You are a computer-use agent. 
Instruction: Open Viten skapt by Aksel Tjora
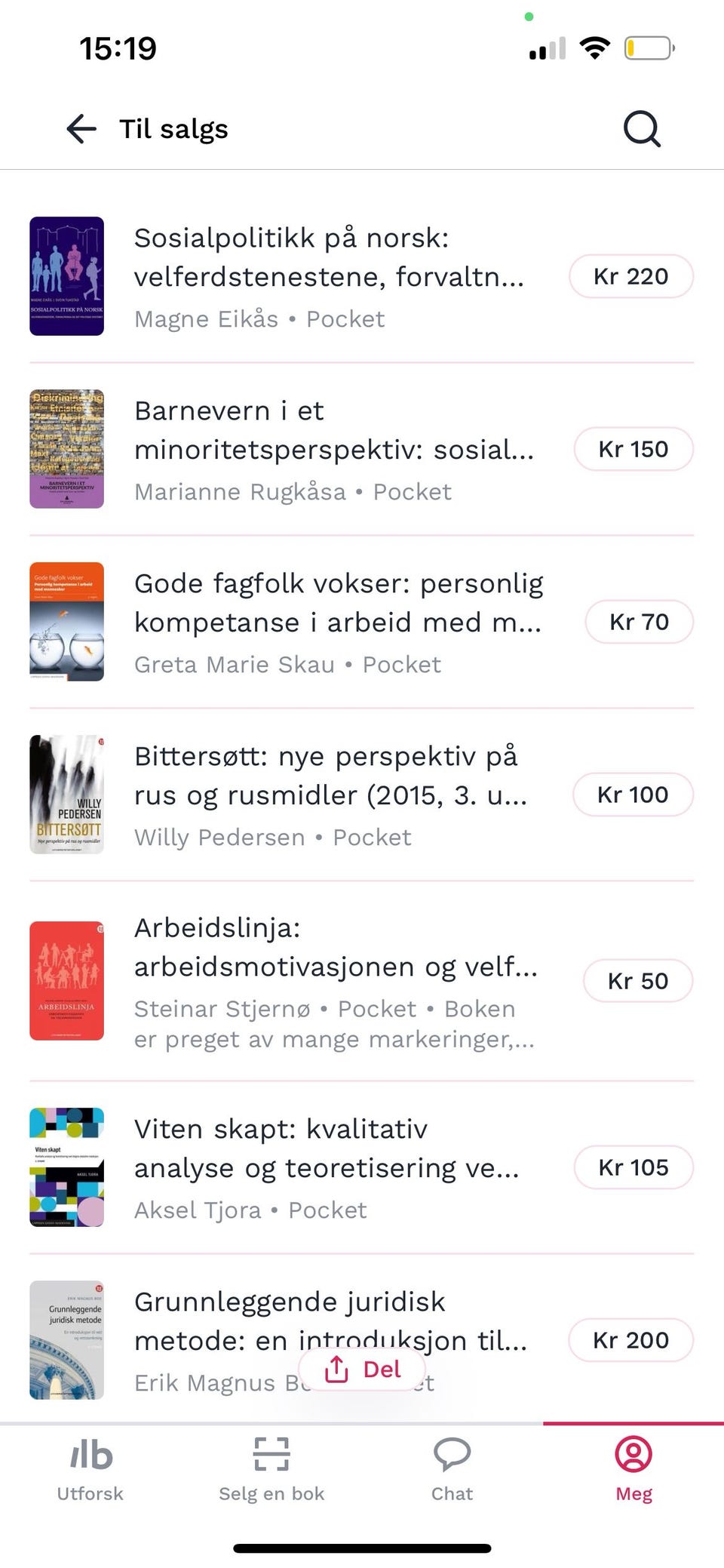pyautogui.click(x=362, y=1167)
